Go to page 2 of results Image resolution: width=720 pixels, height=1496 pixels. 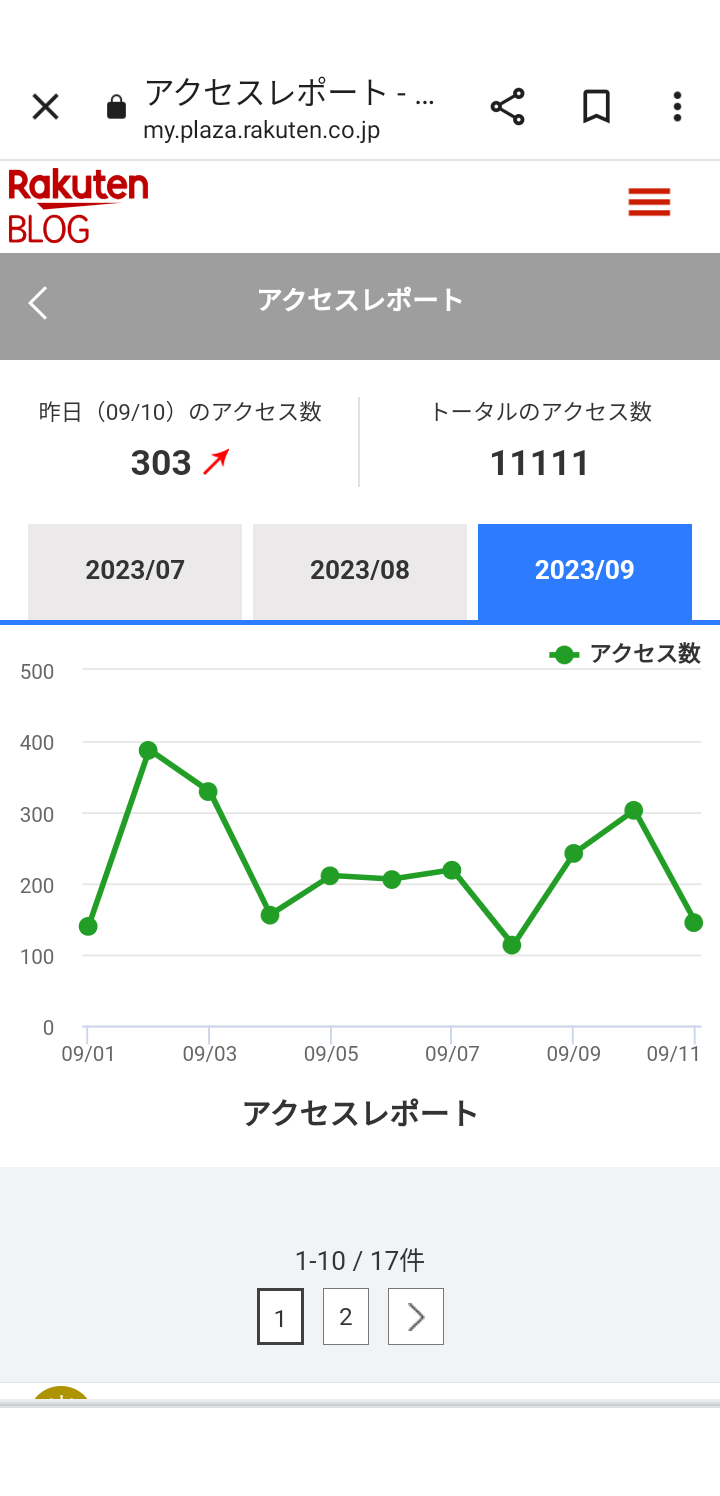[x=346, y=1316]
